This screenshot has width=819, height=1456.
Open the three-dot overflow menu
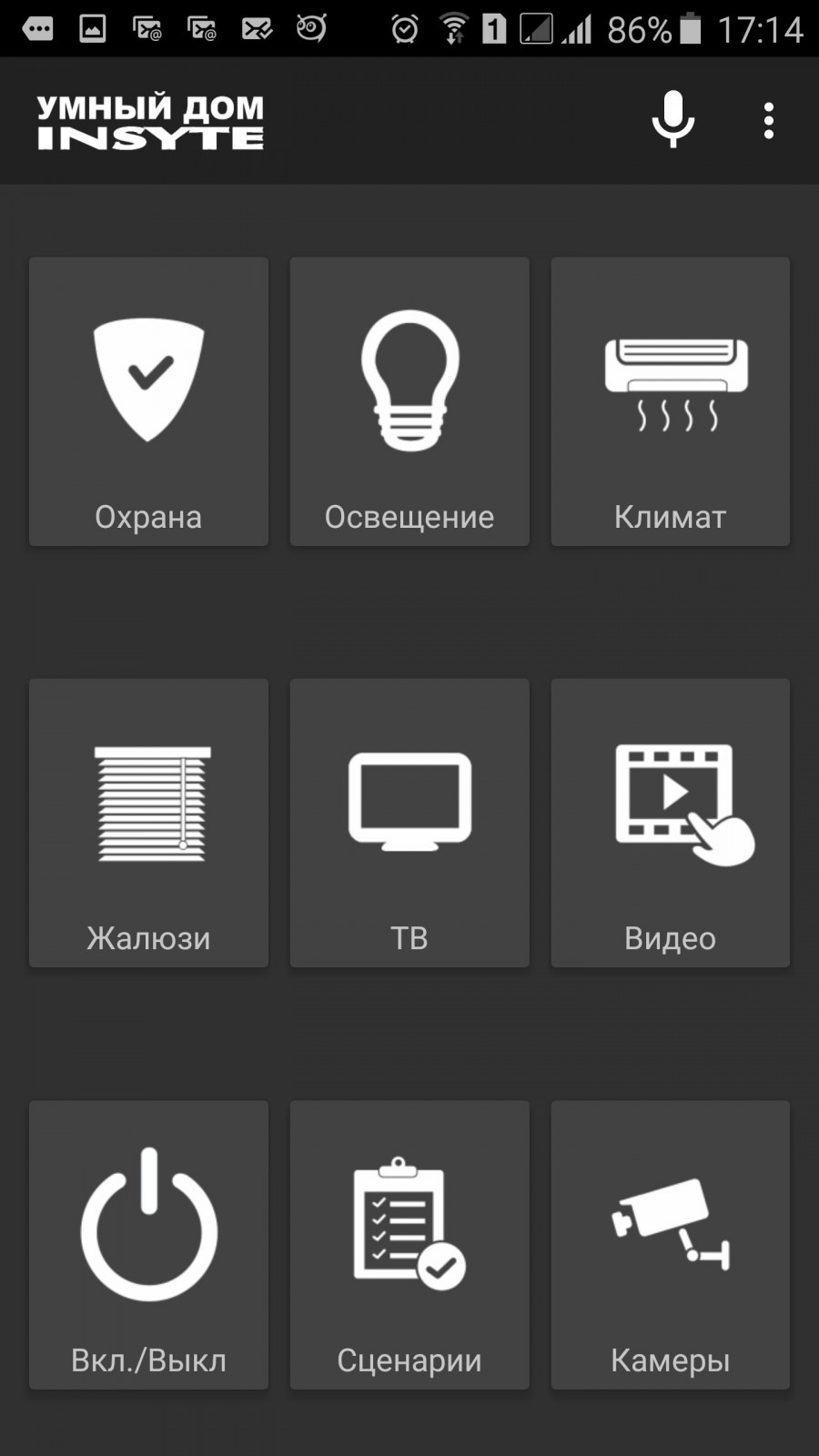[x=767, y=120]
